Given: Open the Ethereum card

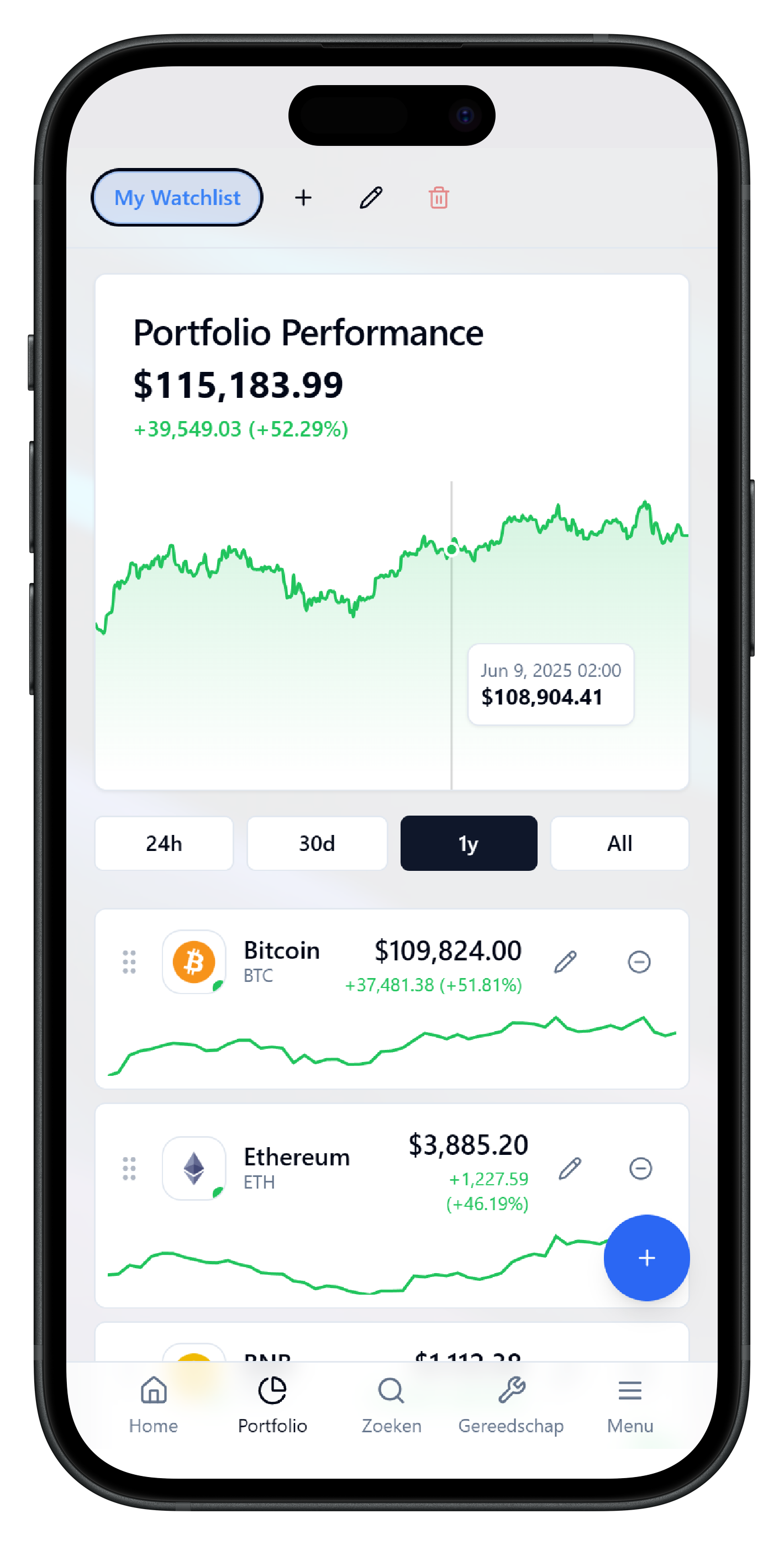Looking at the screenshot, I should pyautogui.click(x=296, y=1166).
